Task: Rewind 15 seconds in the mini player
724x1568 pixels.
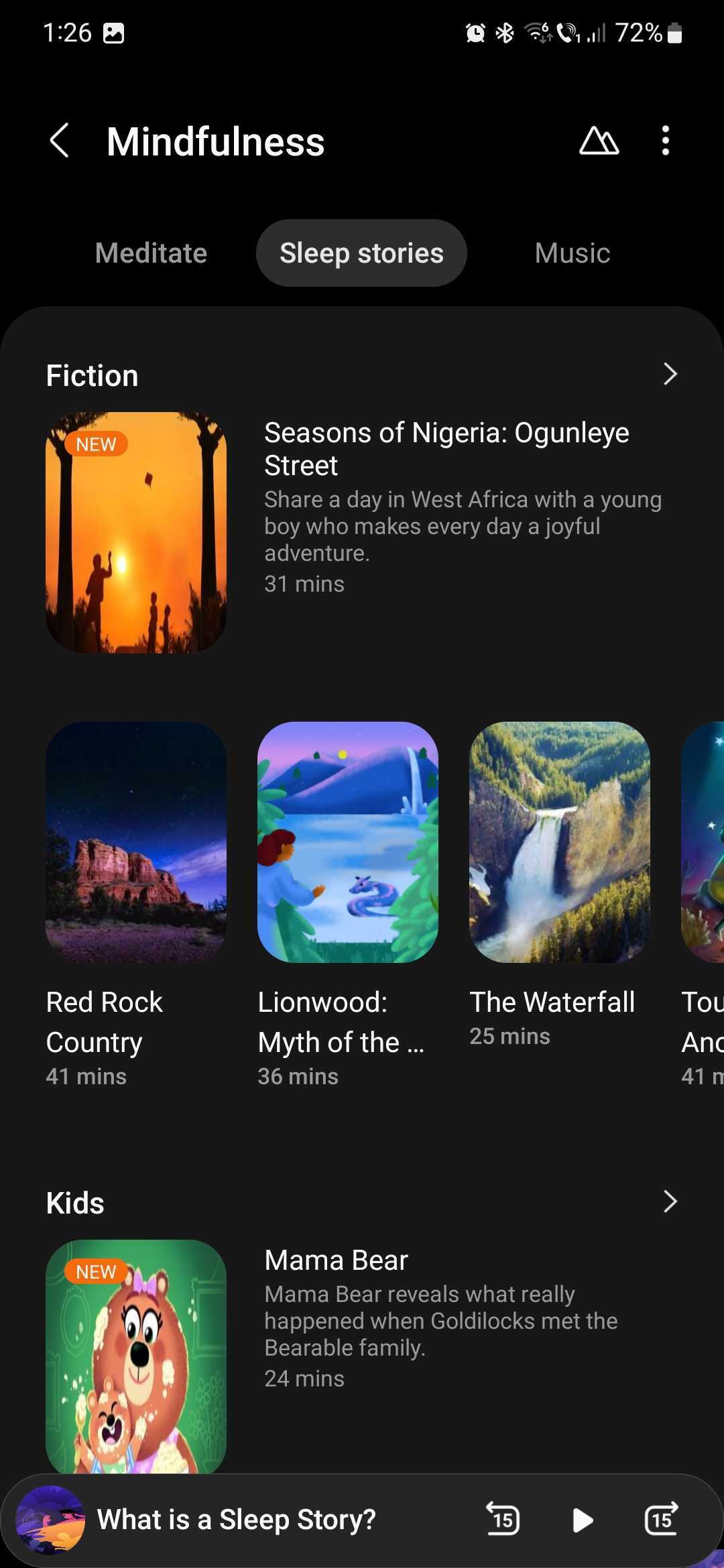Action: [x=503, y=1519]
